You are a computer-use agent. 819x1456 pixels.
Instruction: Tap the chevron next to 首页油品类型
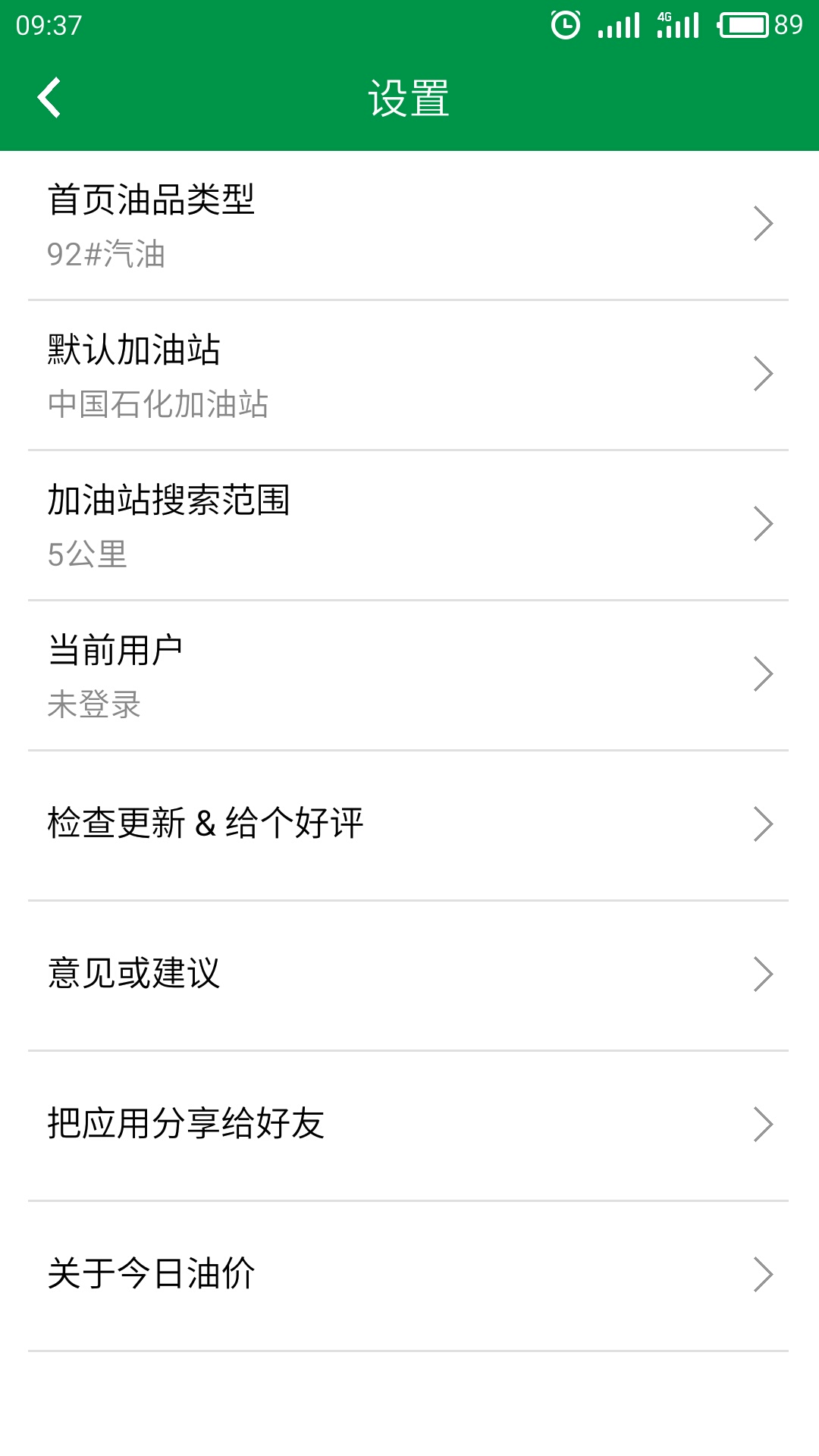click(x=764, y=222)
